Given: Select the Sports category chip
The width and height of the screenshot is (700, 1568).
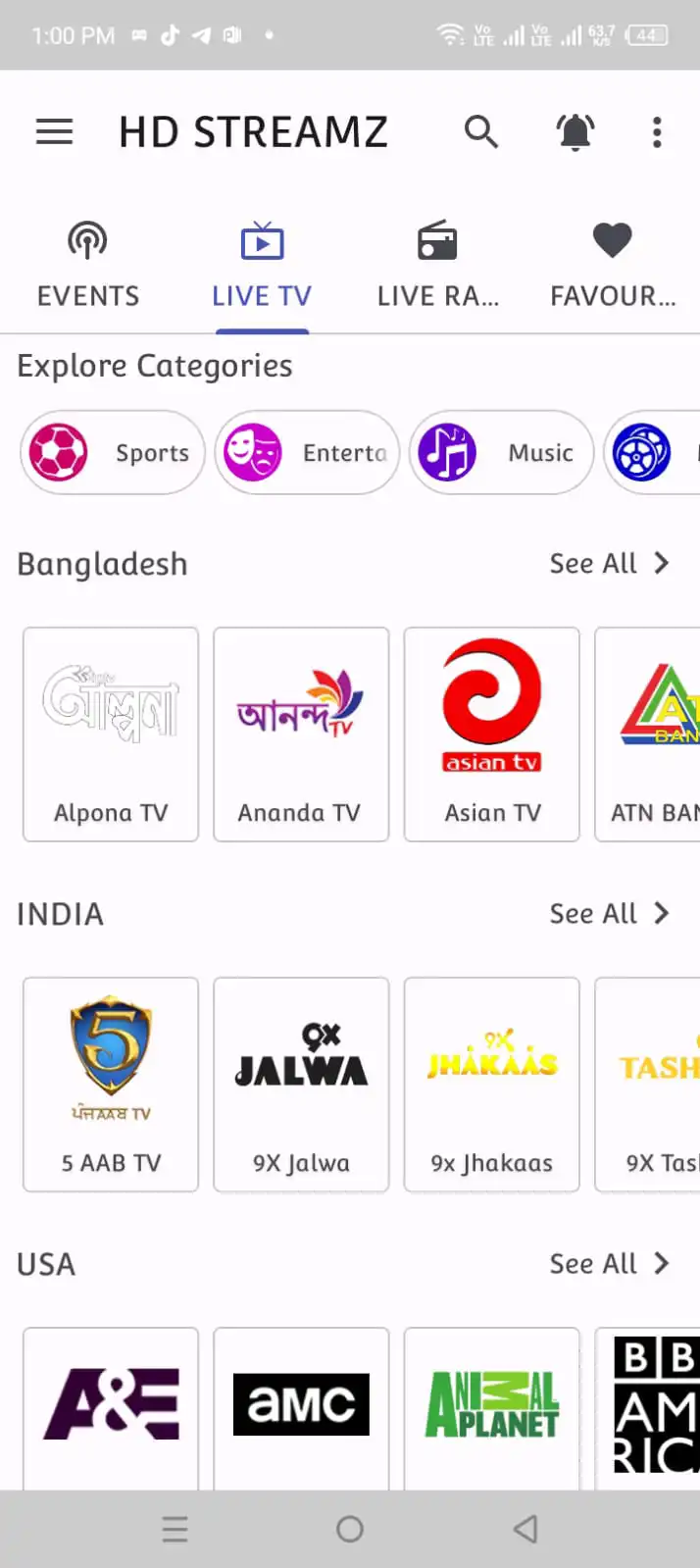Looking at the screenshot, I should click(x=112, y=453).
